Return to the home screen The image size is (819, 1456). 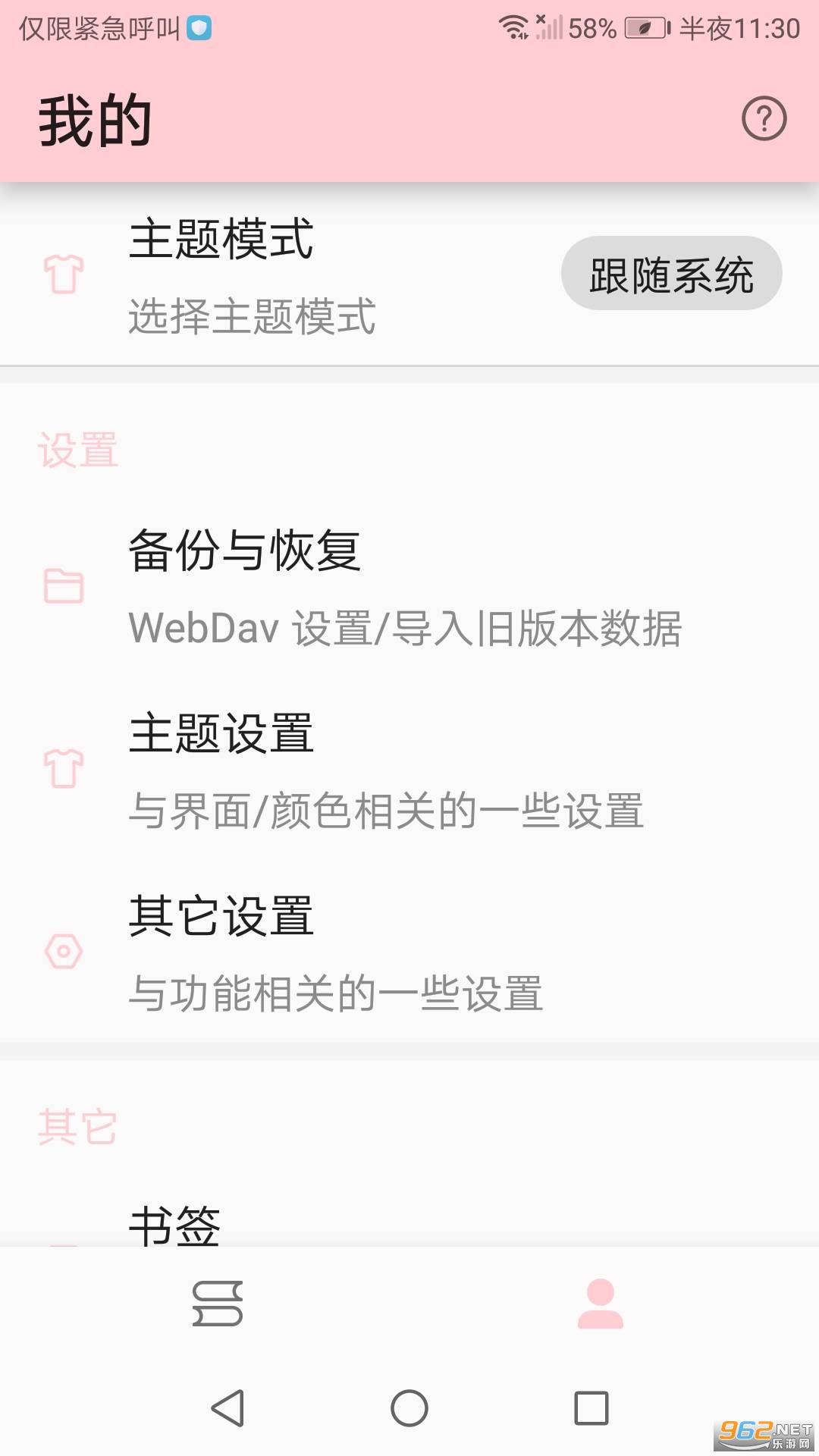(x=409, y=1408)
